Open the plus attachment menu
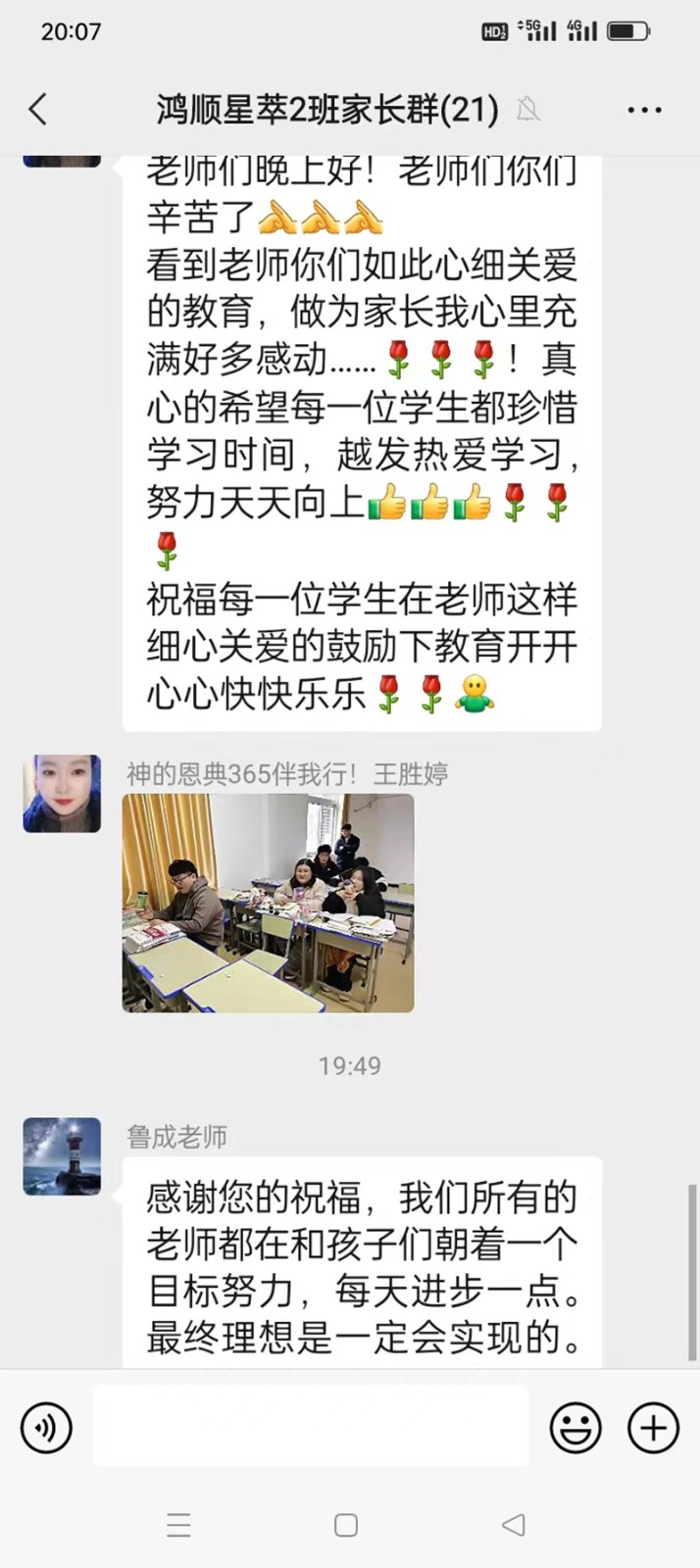Image resolution: width=700 pixels, height=1568 pixels. [653, 1427]
